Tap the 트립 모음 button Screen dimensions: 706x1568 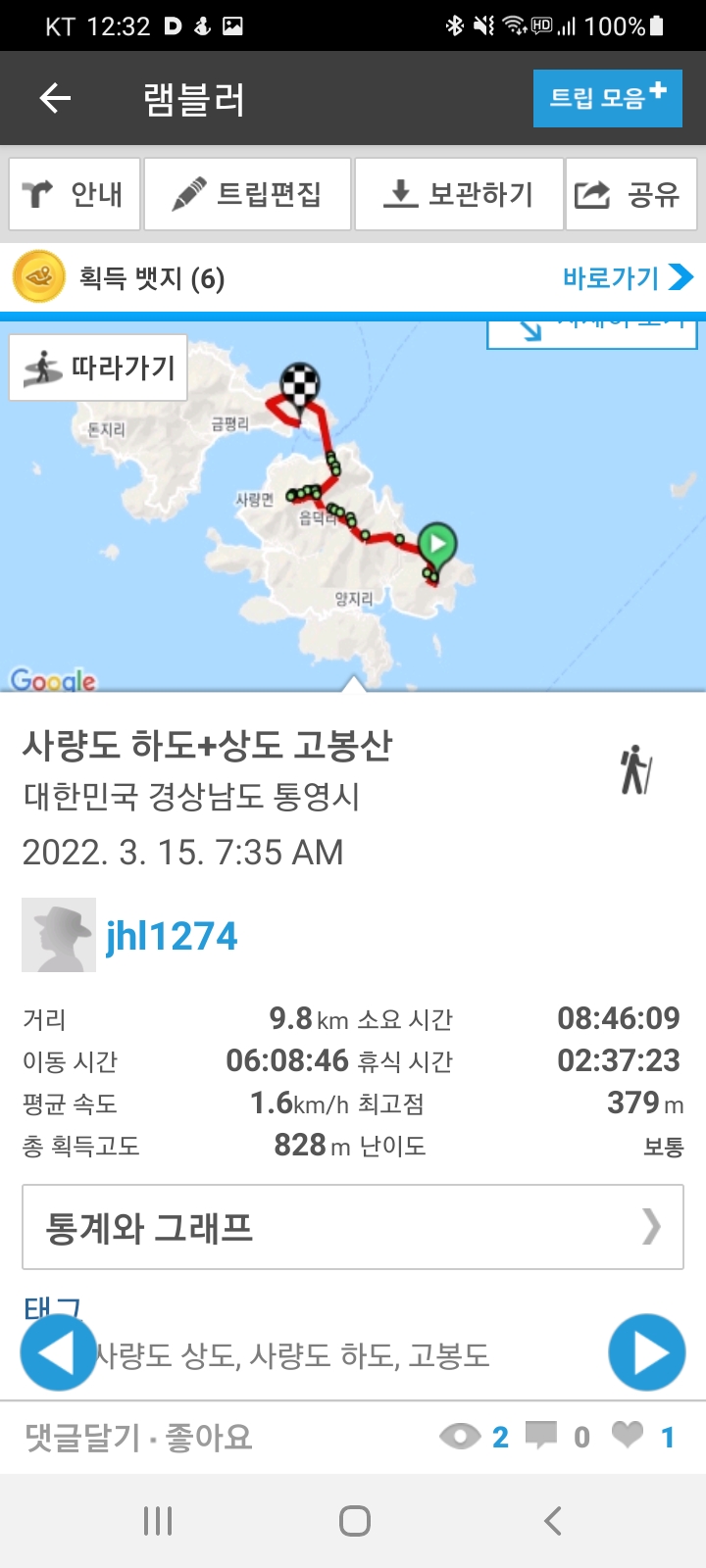point(608,98)
